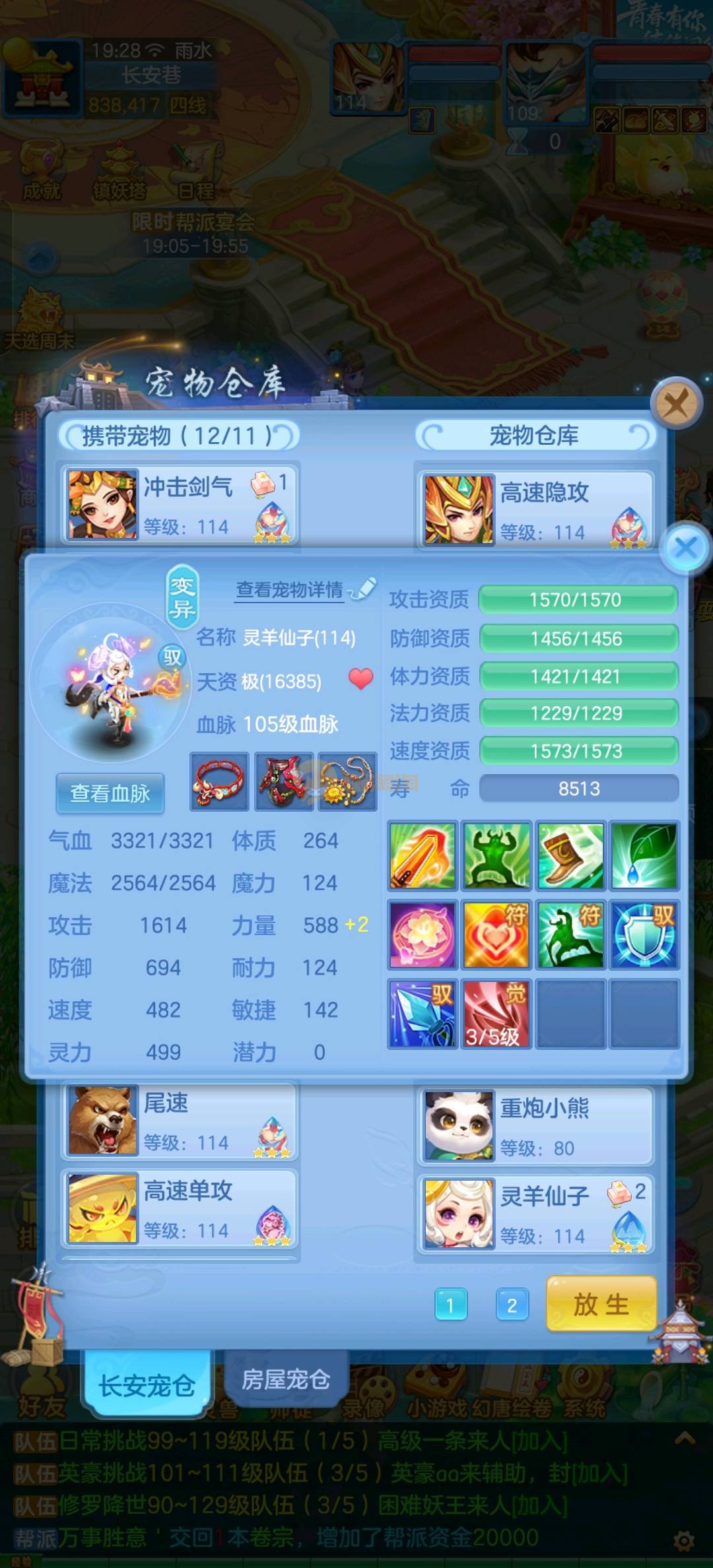The width and height of the screenshot is (713, 1568).
Task: Open 查看宠物详情 link
Action: coord(290,589)
